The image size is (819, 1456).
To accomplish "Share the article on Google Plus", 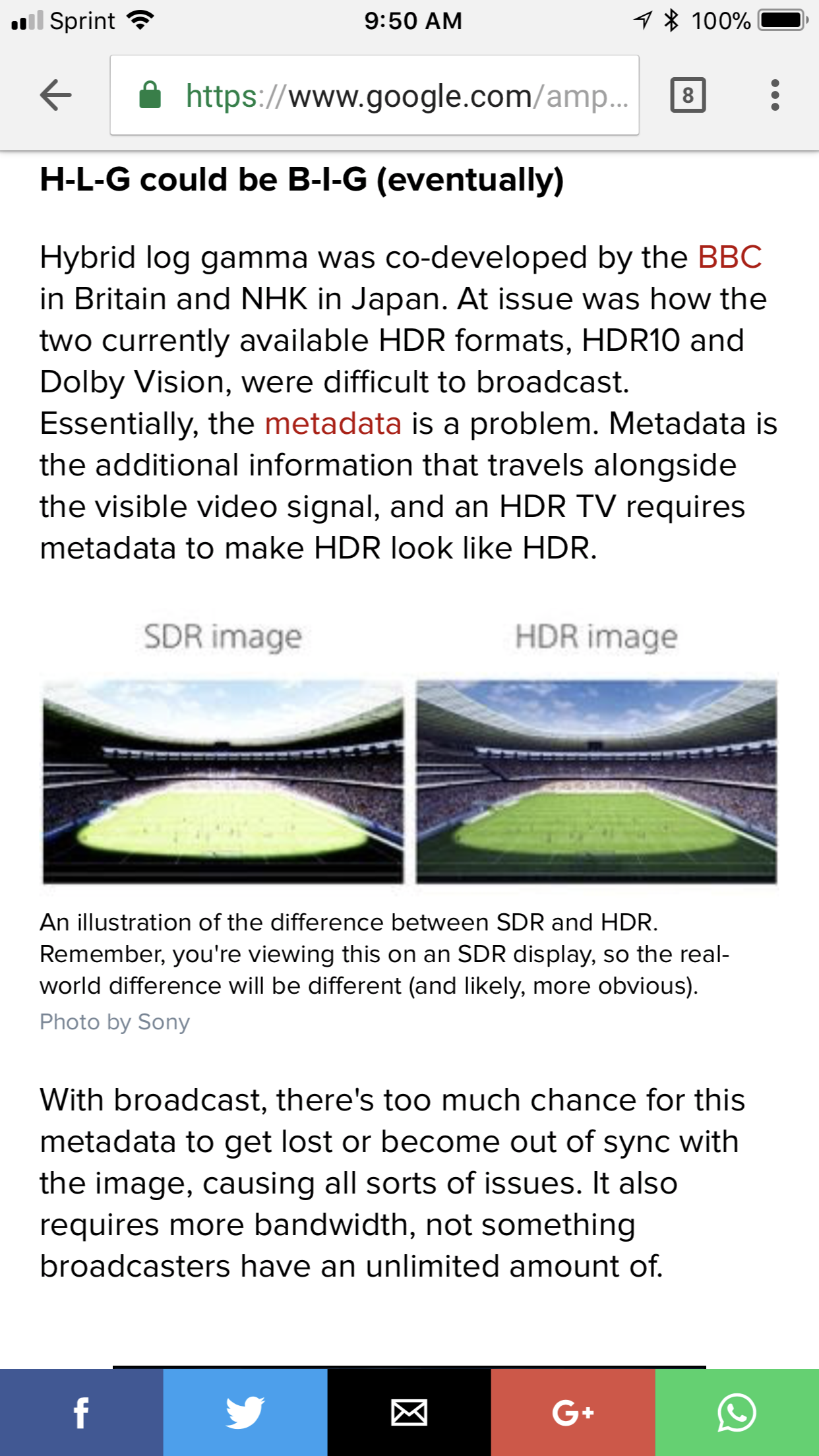I will tap(573, 1412).
